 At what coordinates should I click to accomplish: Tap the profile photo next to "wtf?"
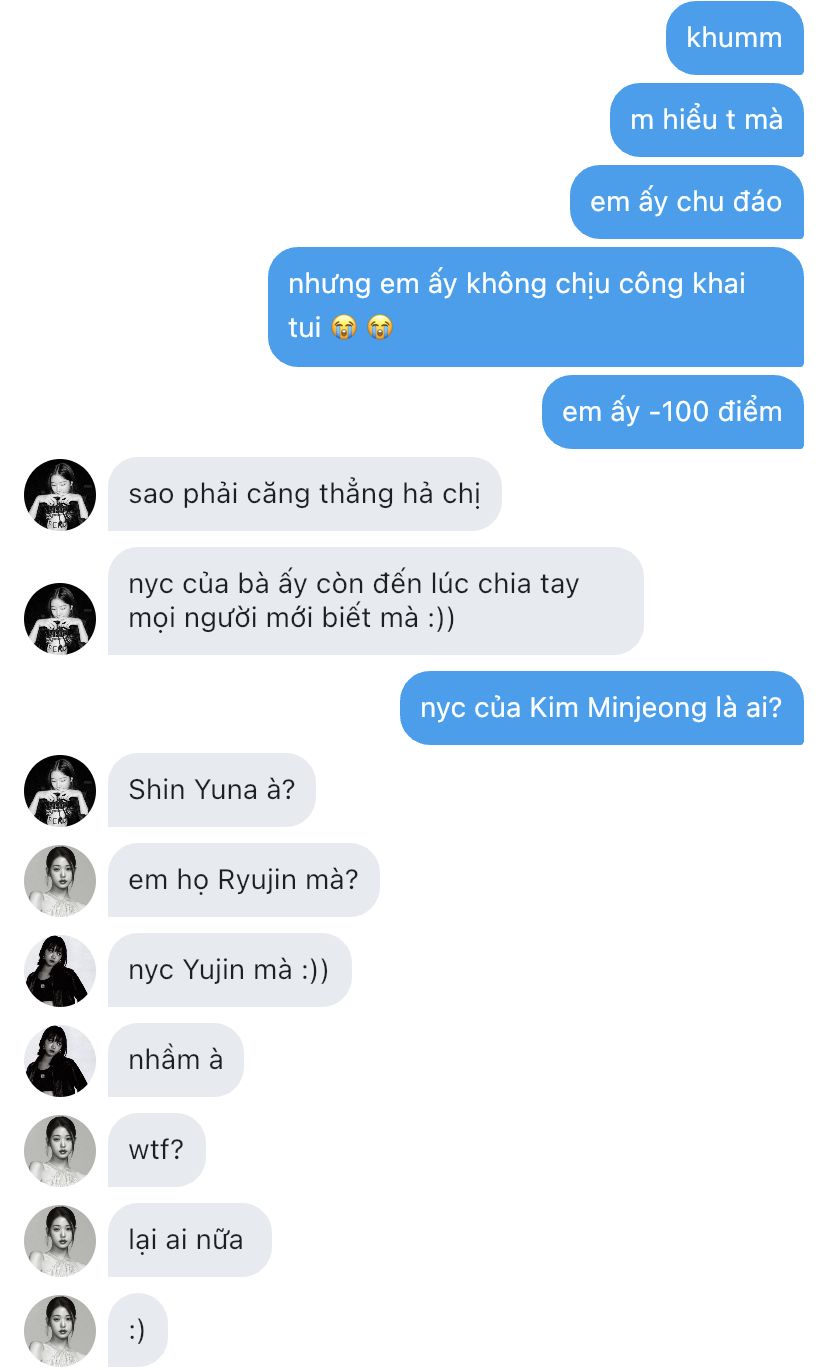pyautogui.click(x=60, y=1151)
